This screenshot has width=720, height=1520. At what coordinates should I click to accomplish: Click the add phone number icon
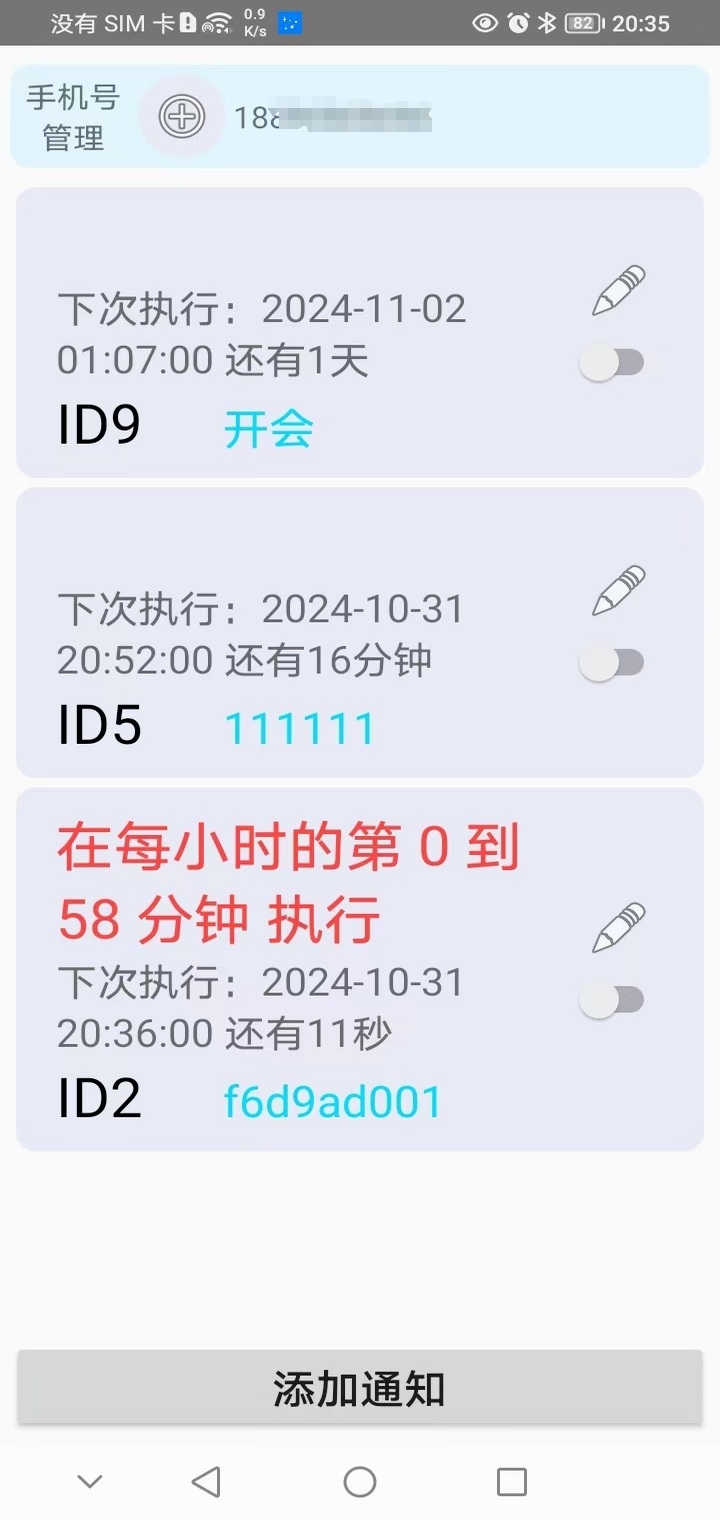point(181,117)
